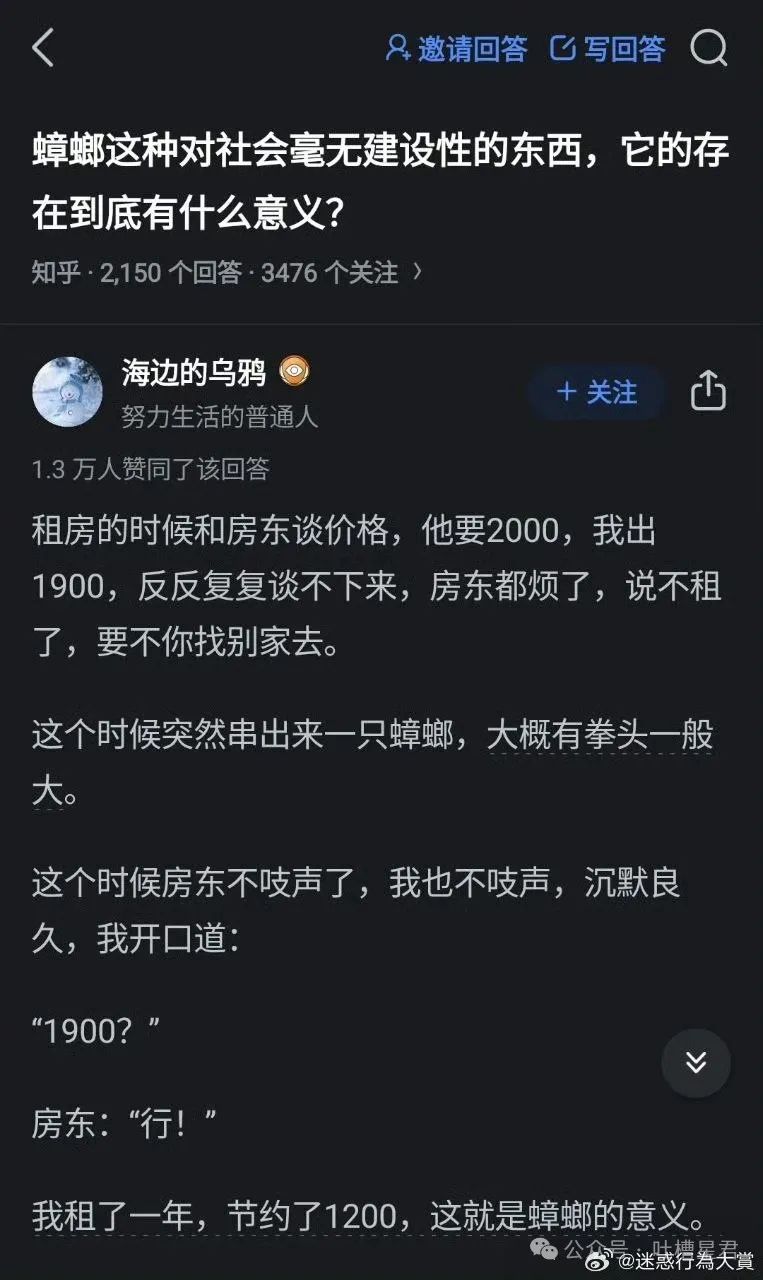Go back using the top-left arrow
The width and height of the screenshot is (763, 1280).
click(x=43, y=48)
